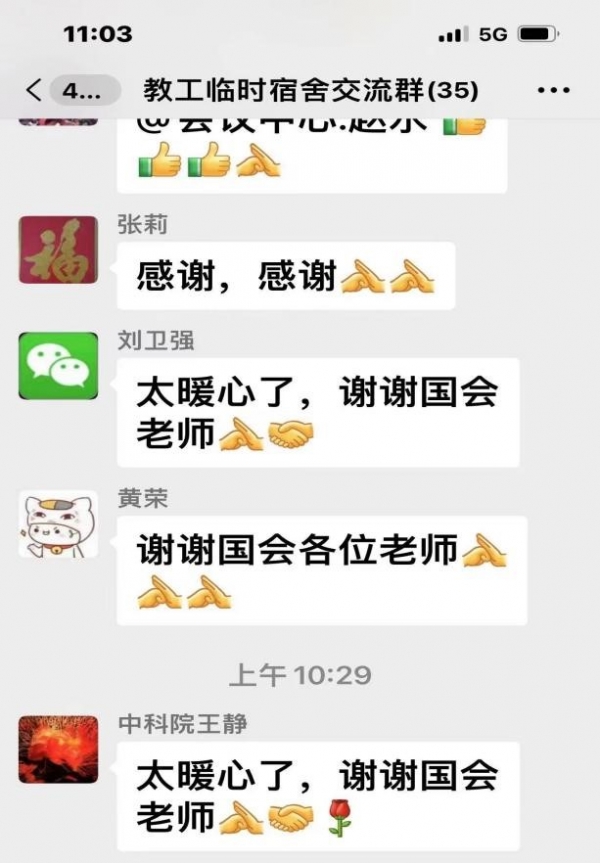The image size is (600, 863).
Task: Open 张莉's profile avatar
Action: 58,250
